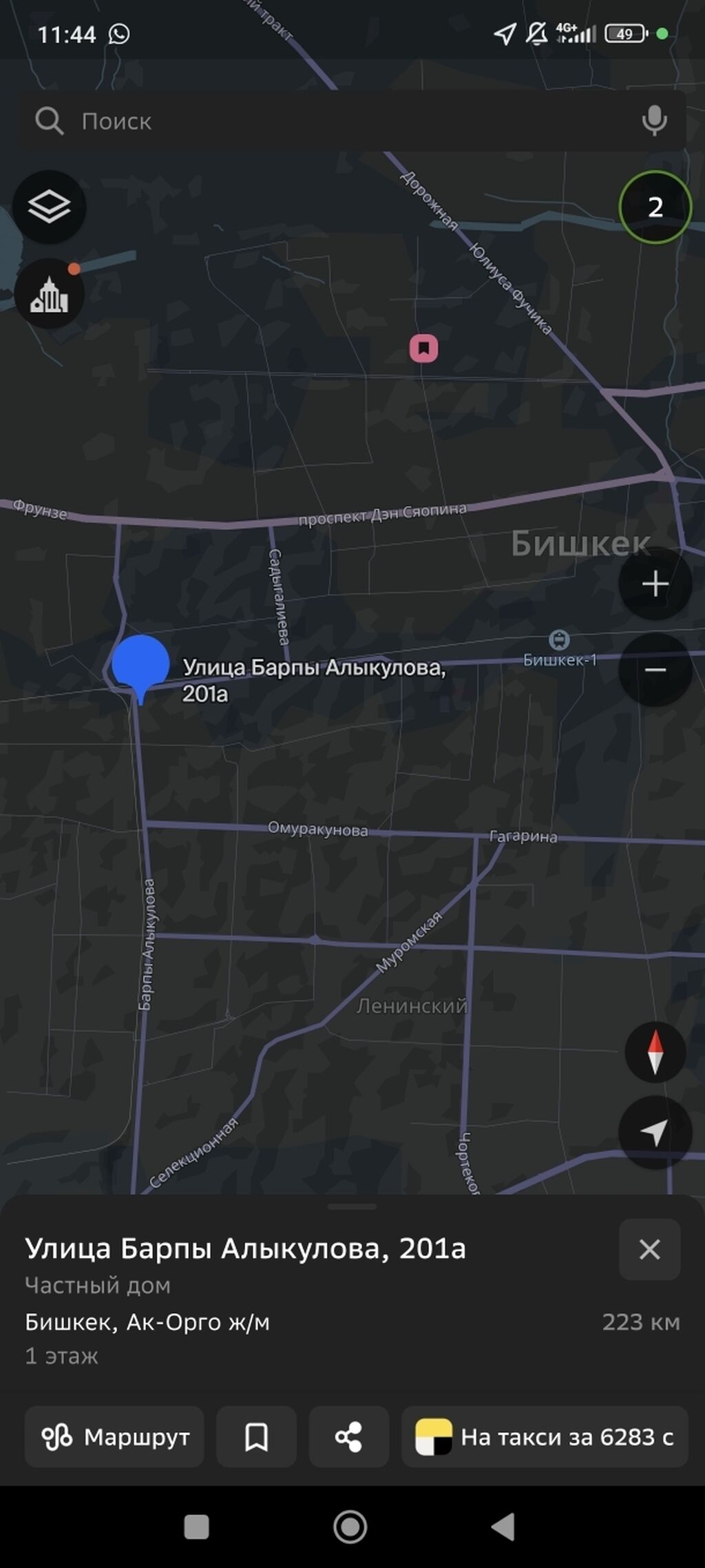Center the map on my location

coord(655,1133)
